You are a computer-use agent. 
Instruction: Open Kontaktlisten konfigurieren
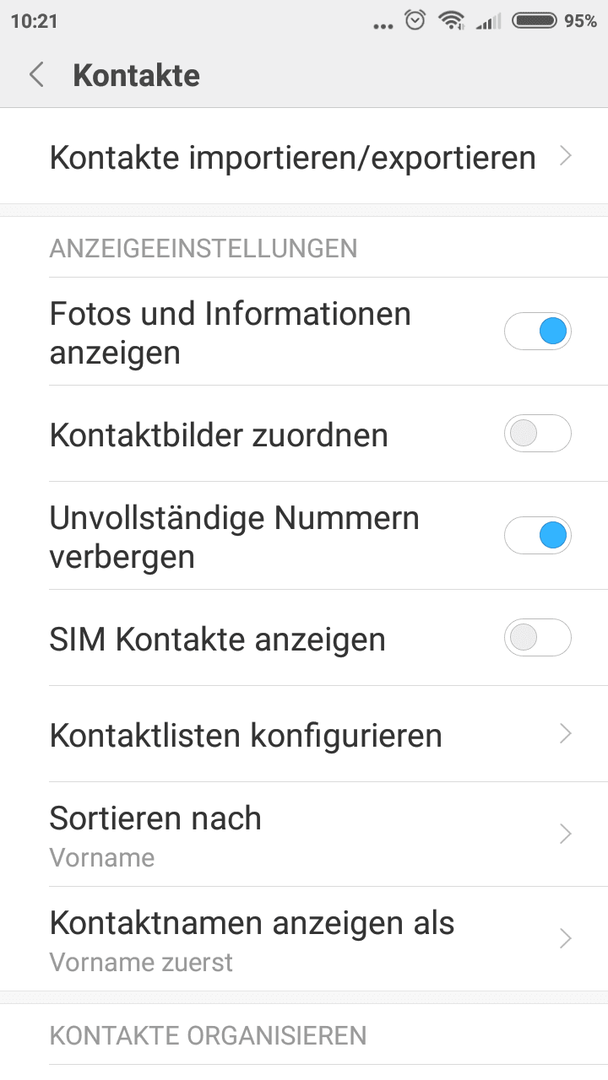pos(304,734)
